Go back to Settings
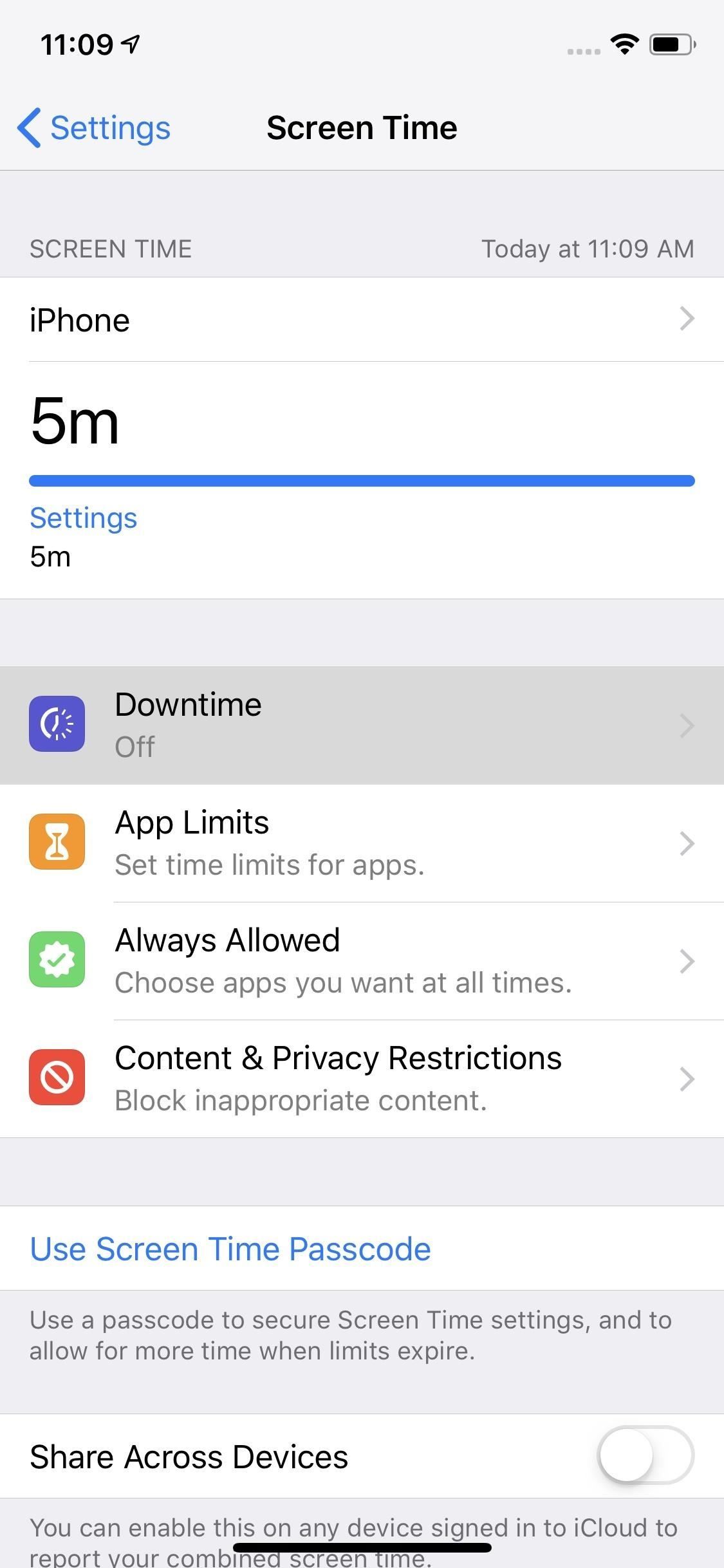Viewport: 724px width, 1568px height. 95,127
